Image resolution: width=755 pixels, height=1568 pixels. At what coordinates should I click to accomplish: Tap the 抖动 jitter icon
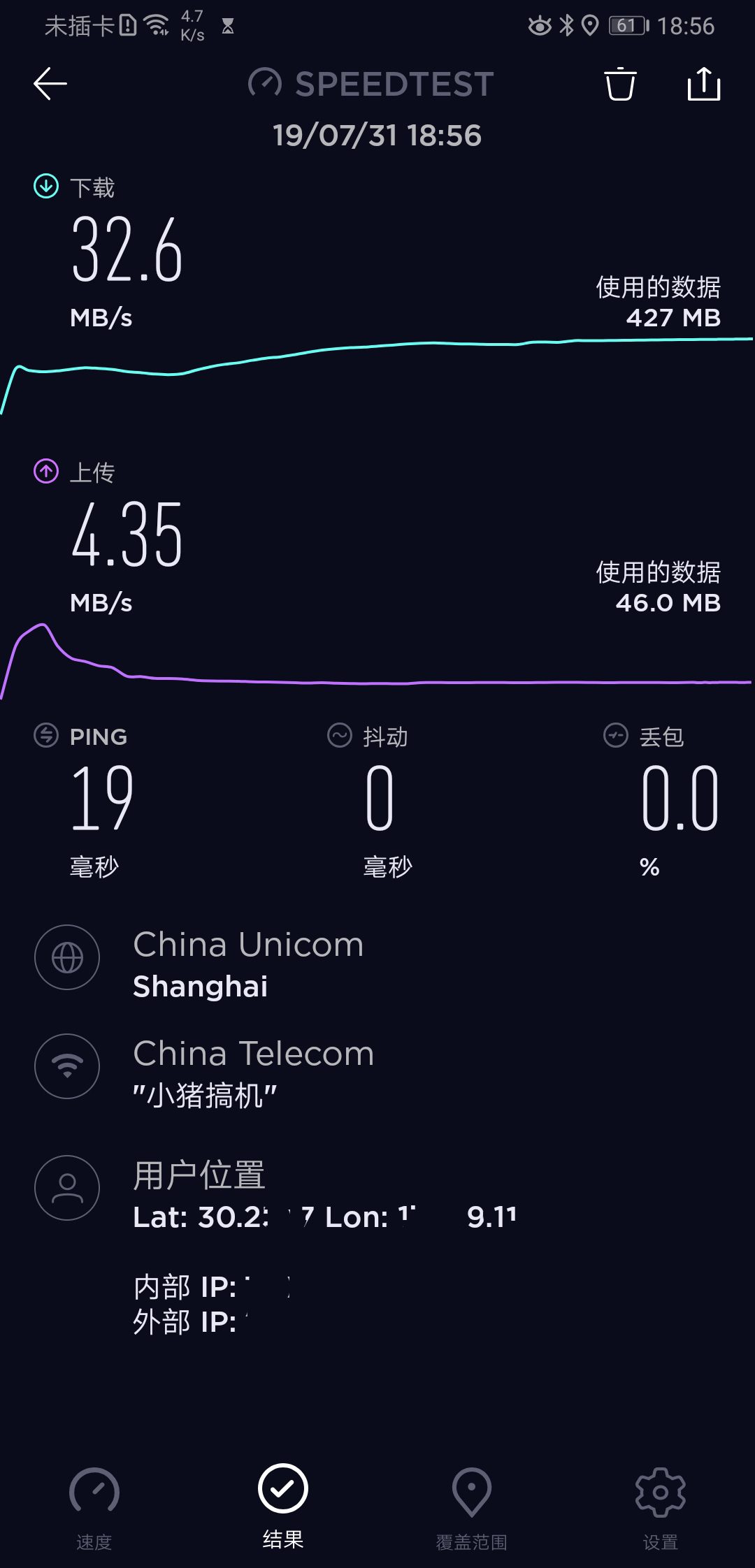(338, 736)
